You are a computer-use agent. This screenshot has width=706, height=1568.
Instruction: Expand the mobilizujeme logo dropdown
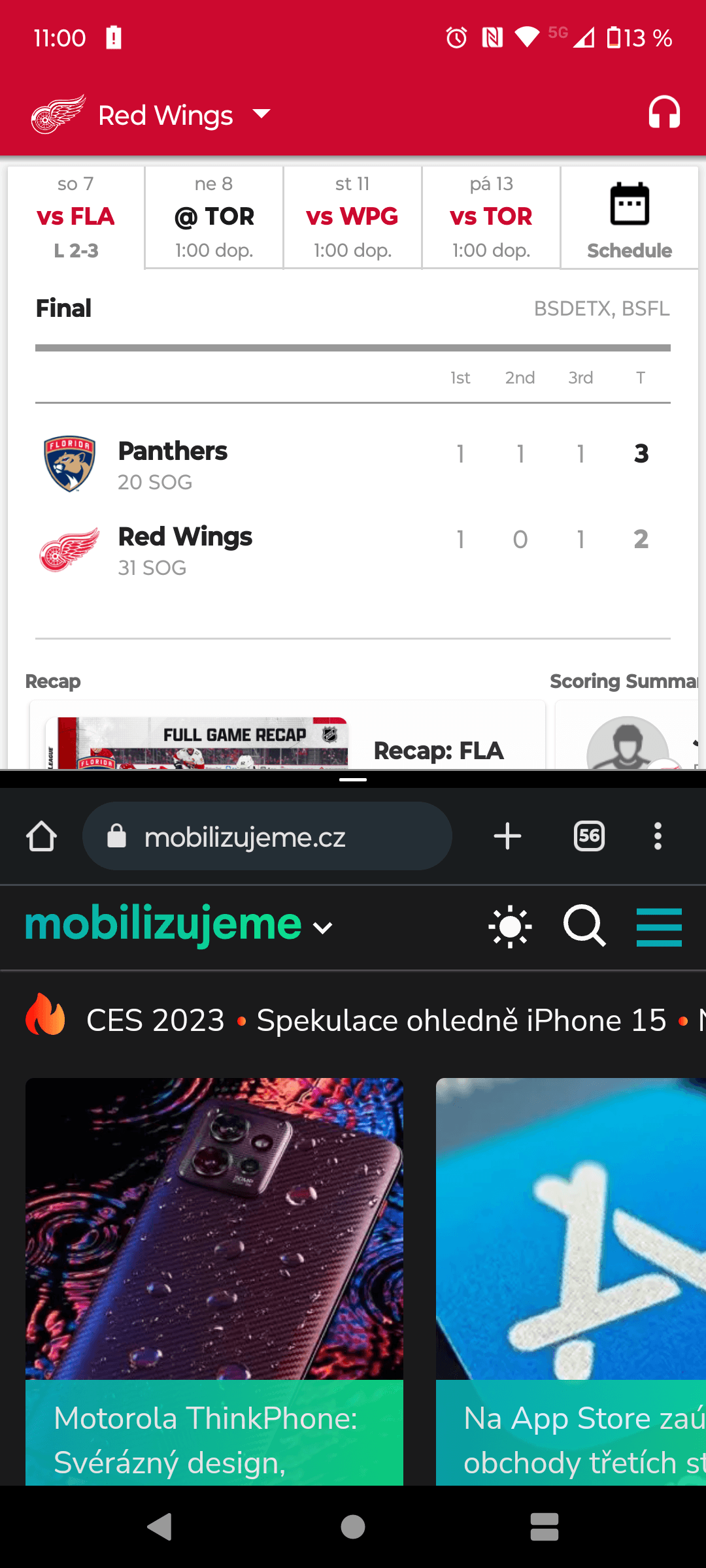pyautogui.click(x=323, y=928)
